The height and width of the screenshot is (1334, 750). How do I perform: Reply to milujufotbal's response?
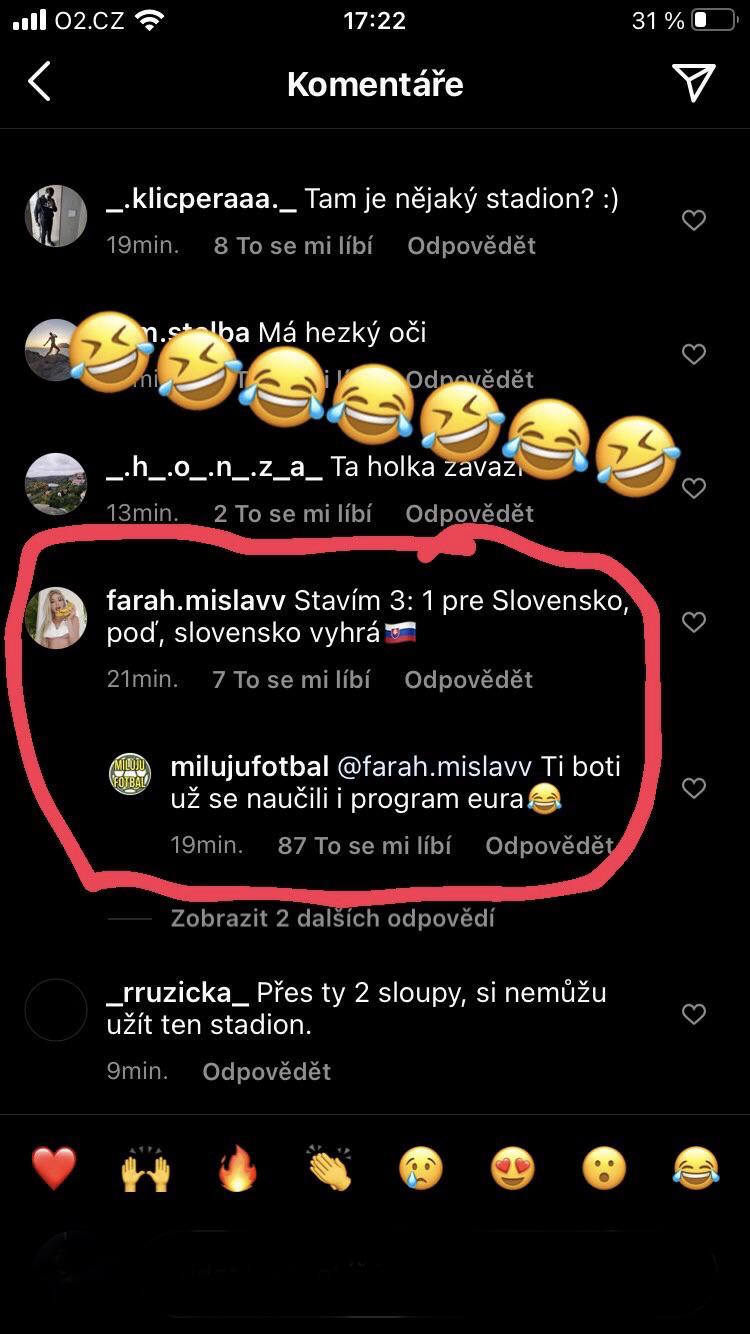coord(549,846)
